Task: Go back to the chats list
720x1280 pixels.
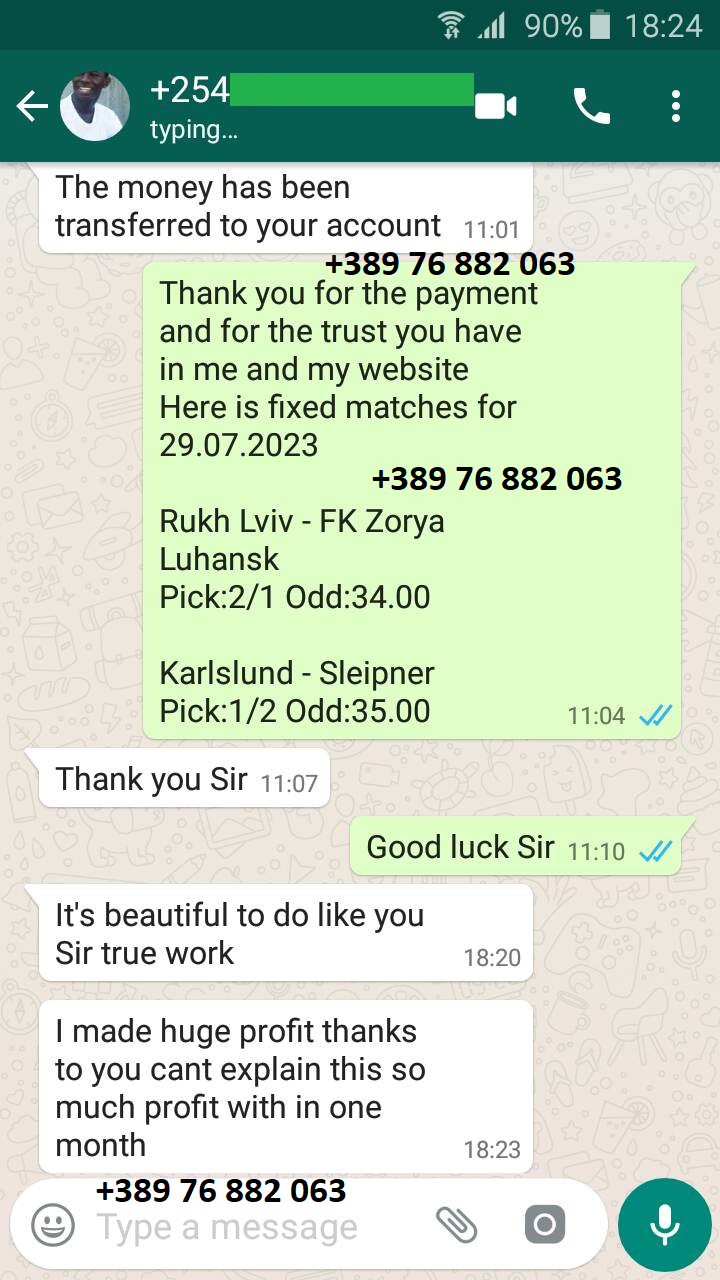Action: pos(32,106)
